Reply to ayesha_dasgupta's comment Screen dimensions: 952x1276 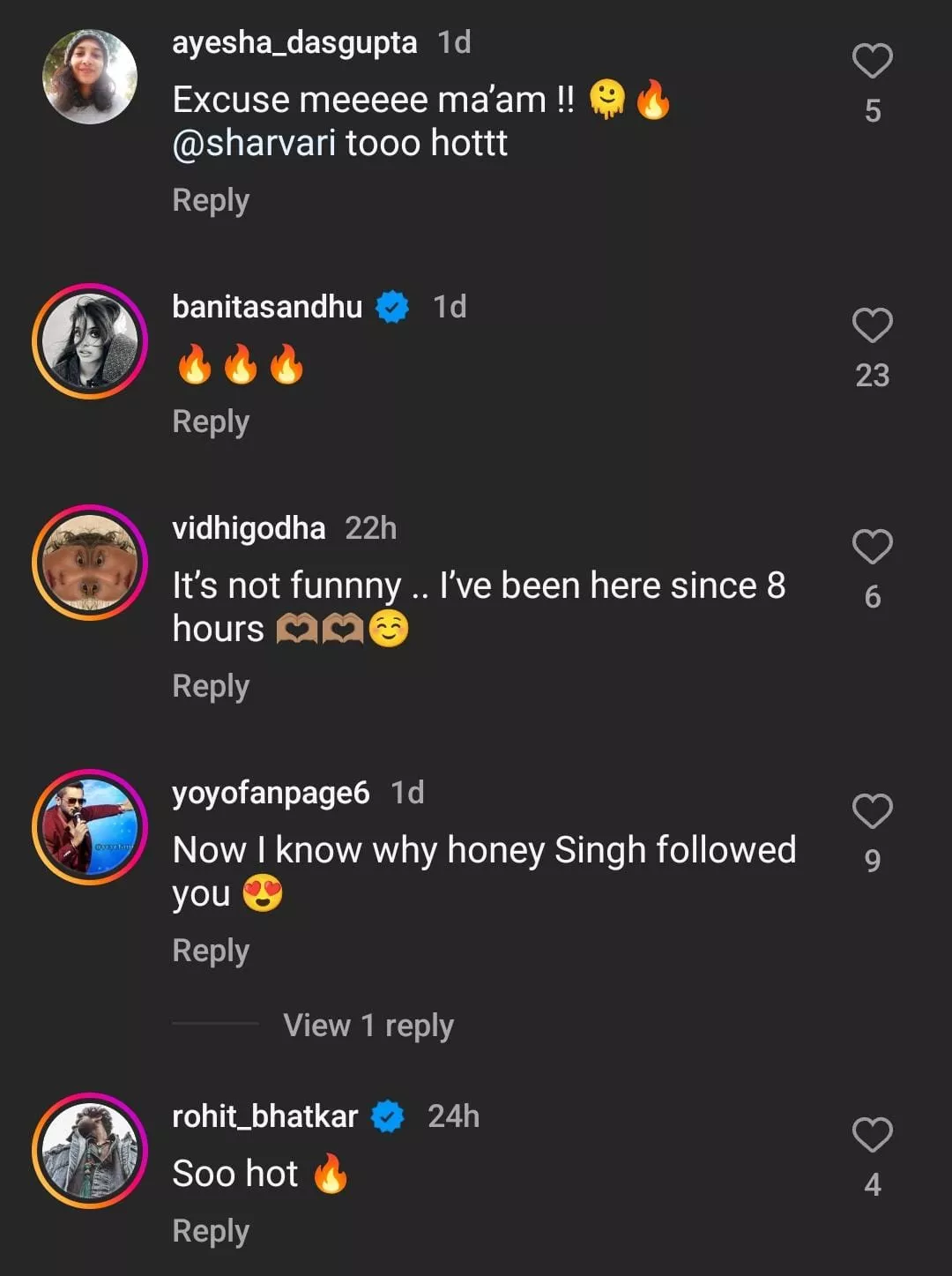pos(211,200)
